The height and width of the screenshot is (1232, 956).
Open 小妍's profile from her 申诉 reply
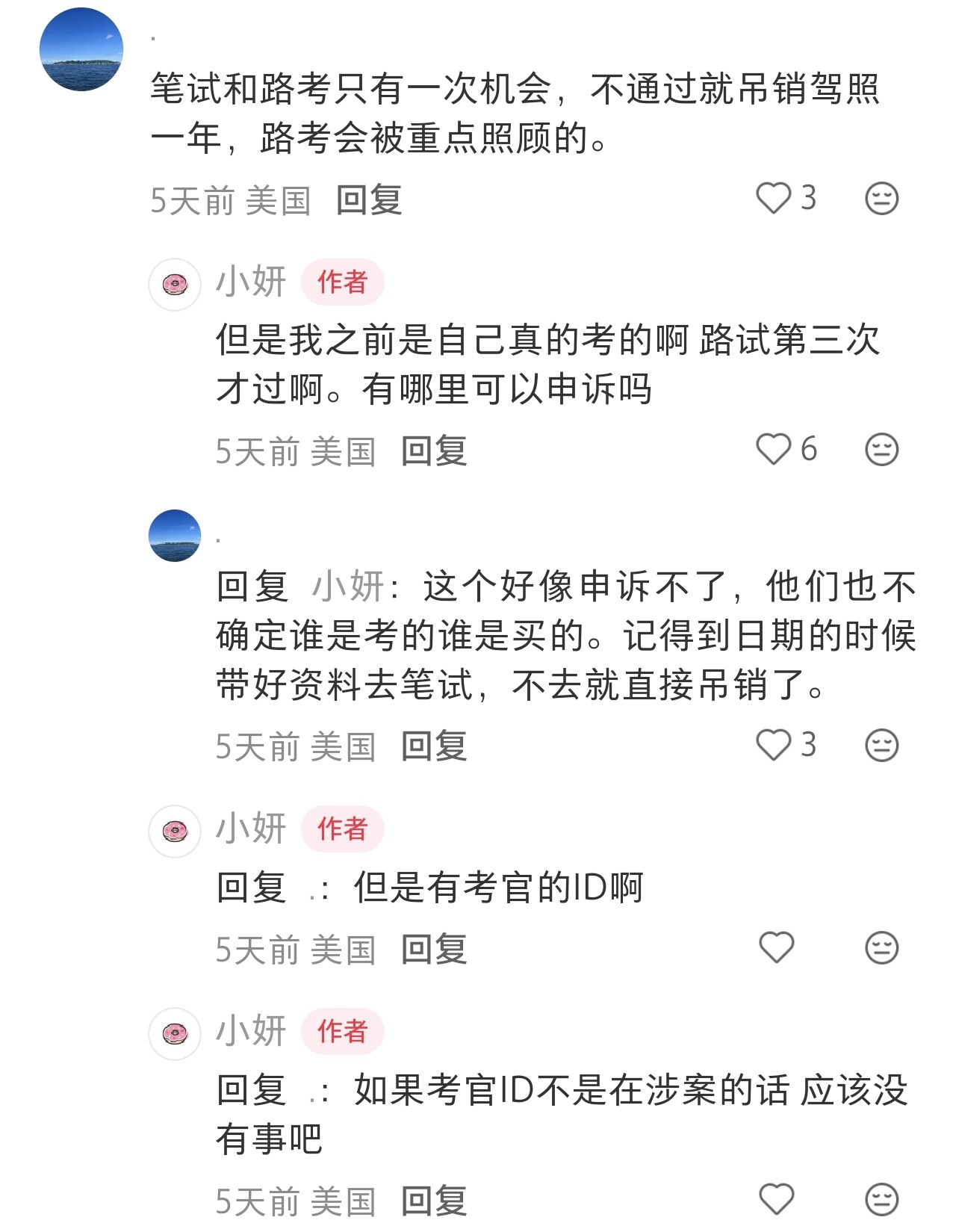pyautogui.click(x=175, y=285)
